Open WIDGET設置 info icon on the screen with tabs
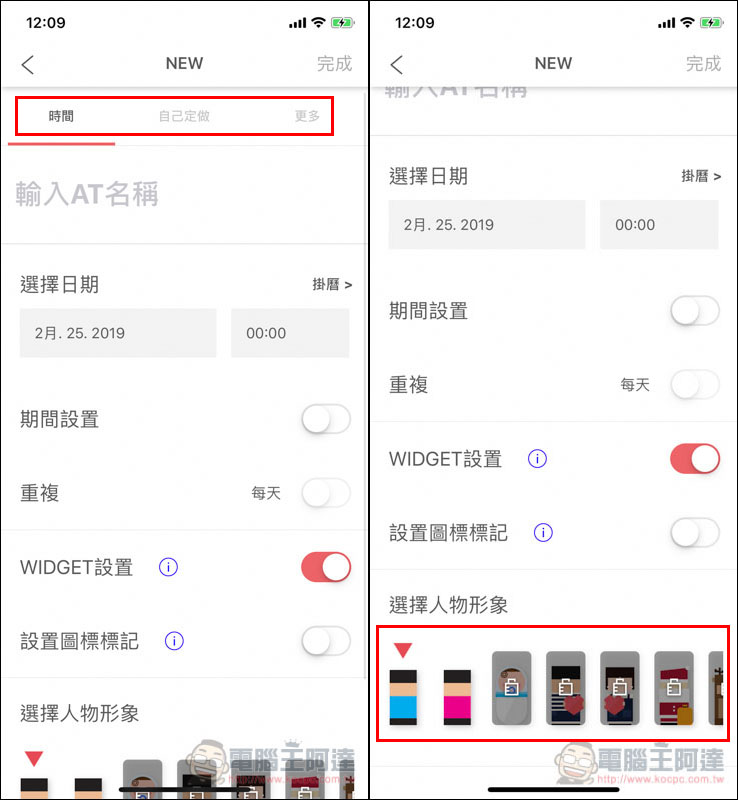Screen dimensions: 738x800 click(x=168, y=567)
